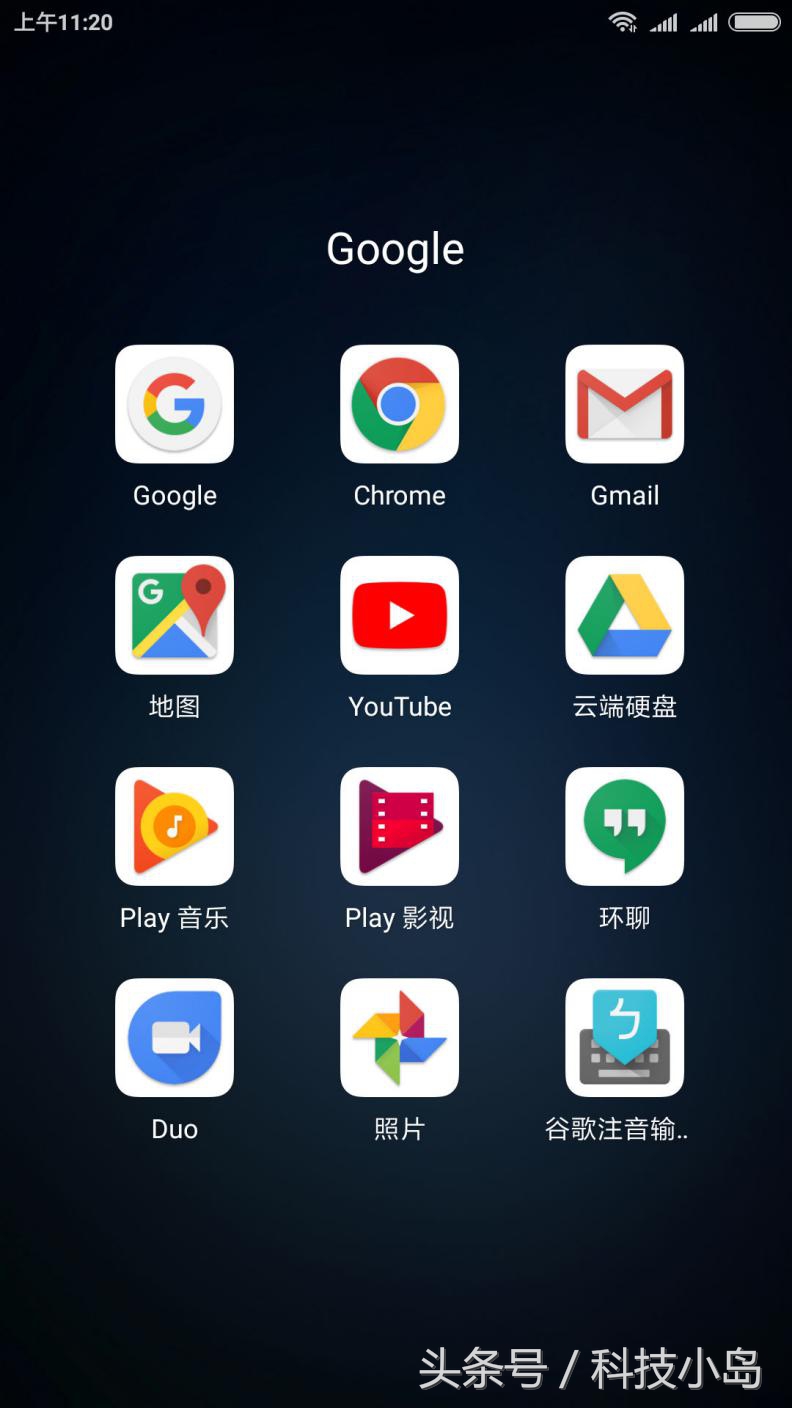Open 照片 Photos app
The width and height of the screenshot is (792, 1408).
[x=399, y=1037]
